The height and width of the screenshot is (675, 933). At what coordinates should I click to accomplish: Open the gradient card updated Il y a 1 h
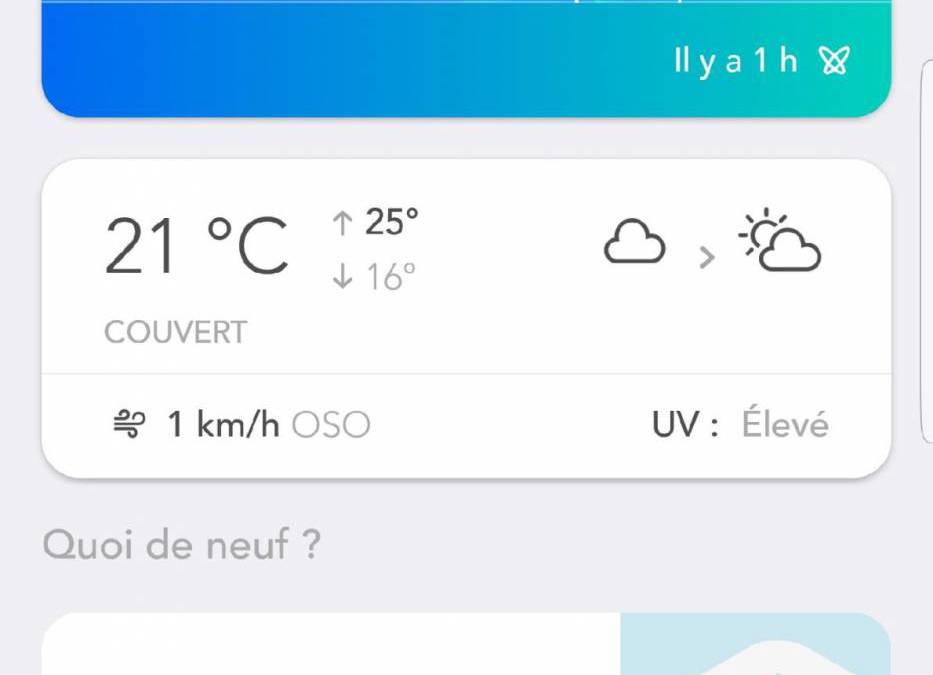point(466,58)
